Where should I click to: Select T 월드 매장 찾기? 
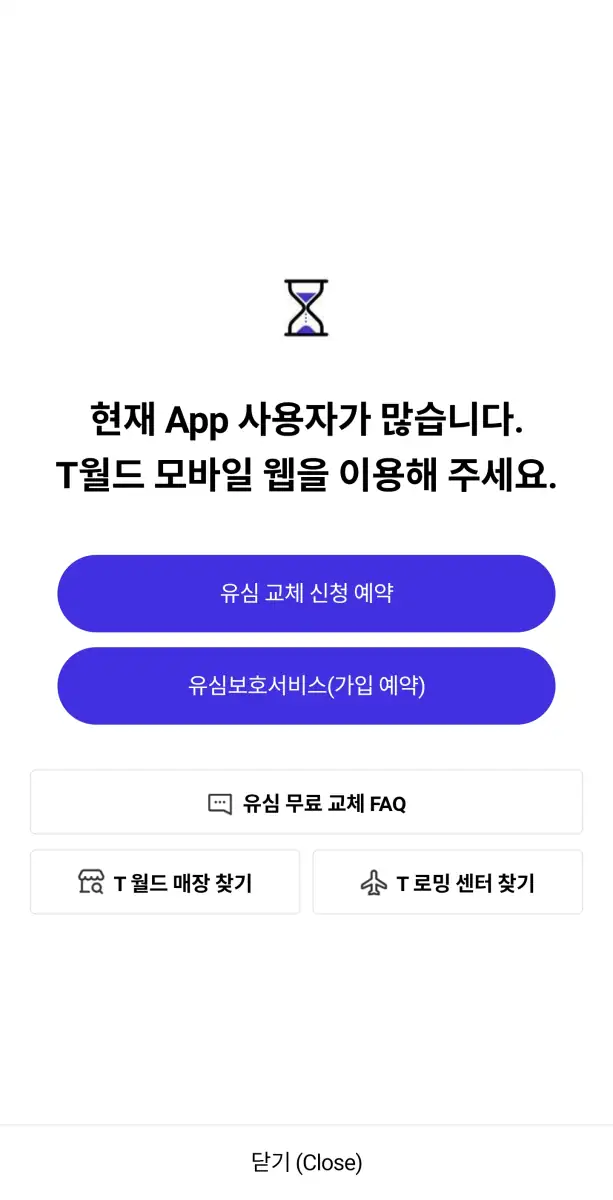pos(165,883)
